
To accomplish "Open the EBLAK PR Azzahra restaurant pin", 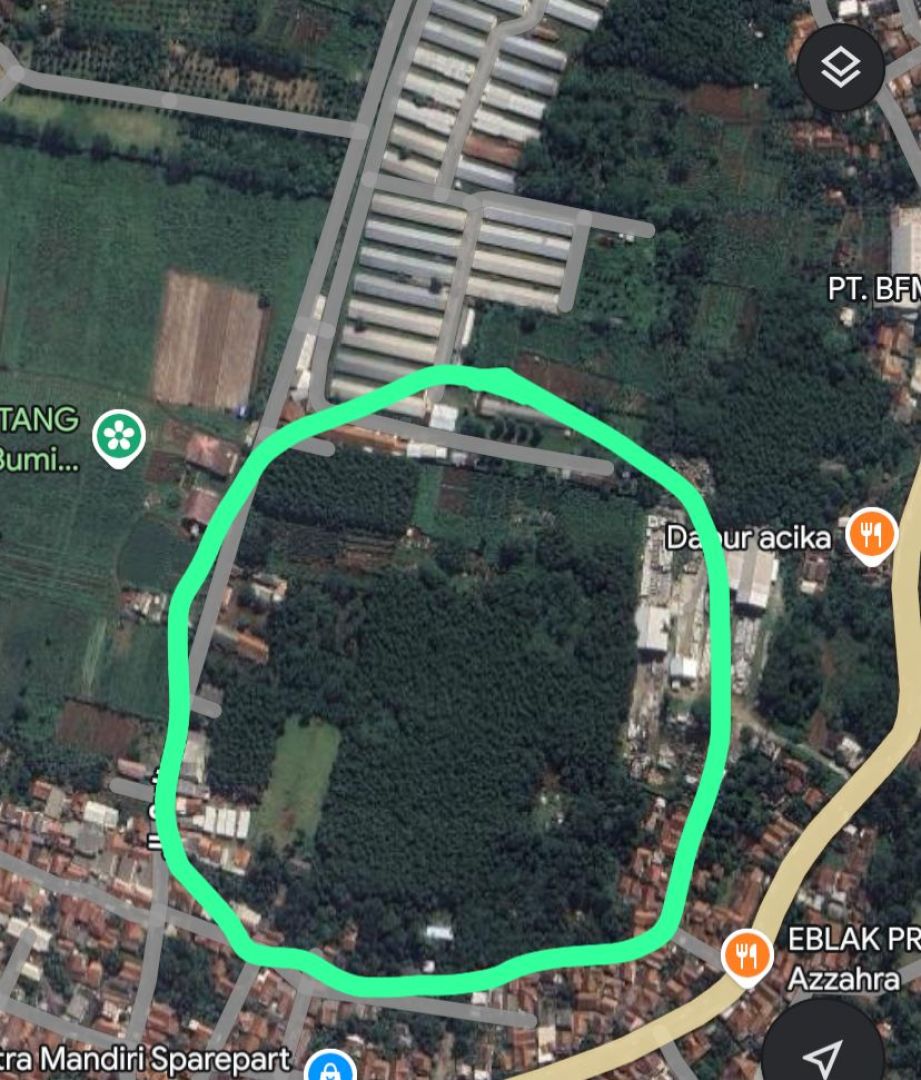I will click(x=747, y=955).
